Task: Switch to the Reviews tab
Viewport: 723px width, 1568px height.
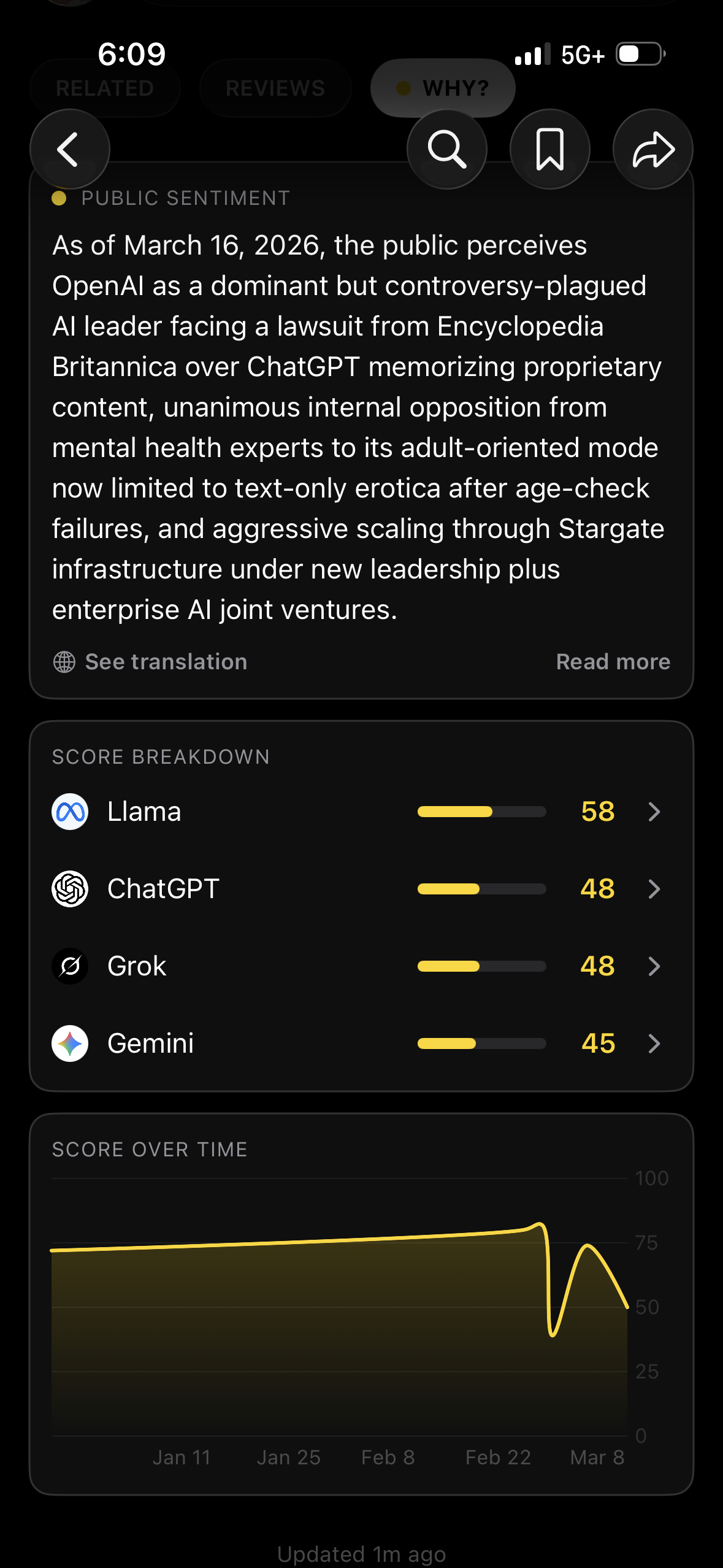Action: [275, 88]
